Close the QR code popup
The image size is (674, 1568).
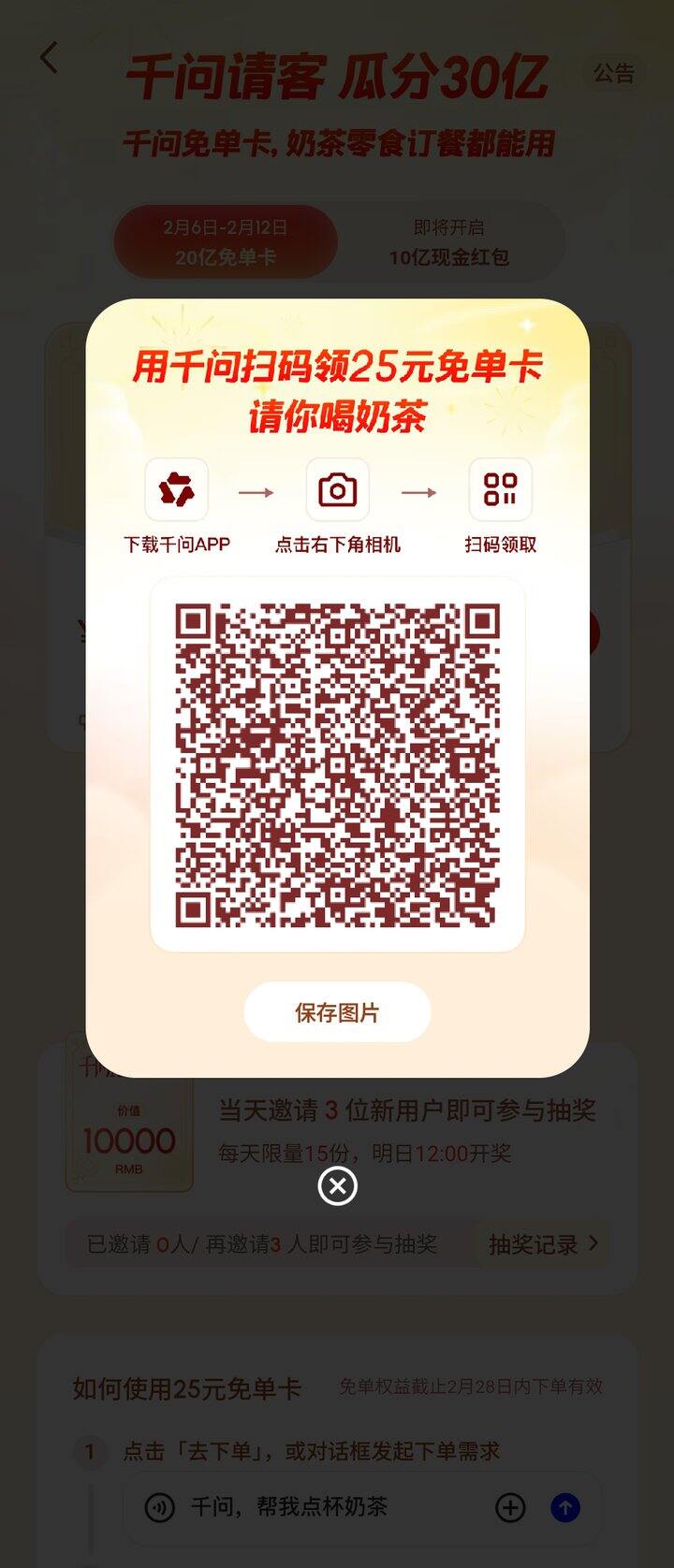(x=337, y=1186)
